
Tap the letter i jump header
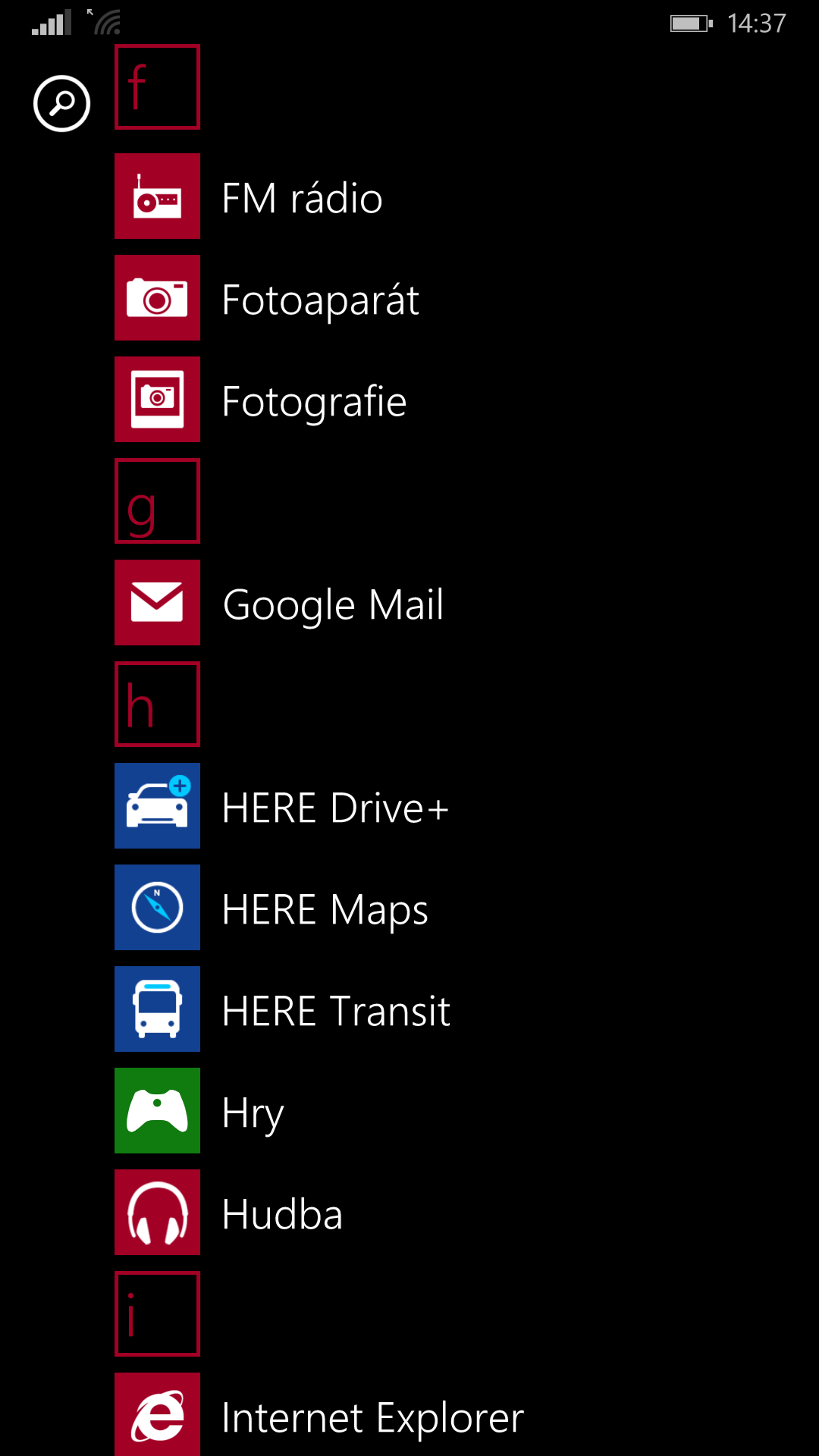[157, 1313]
